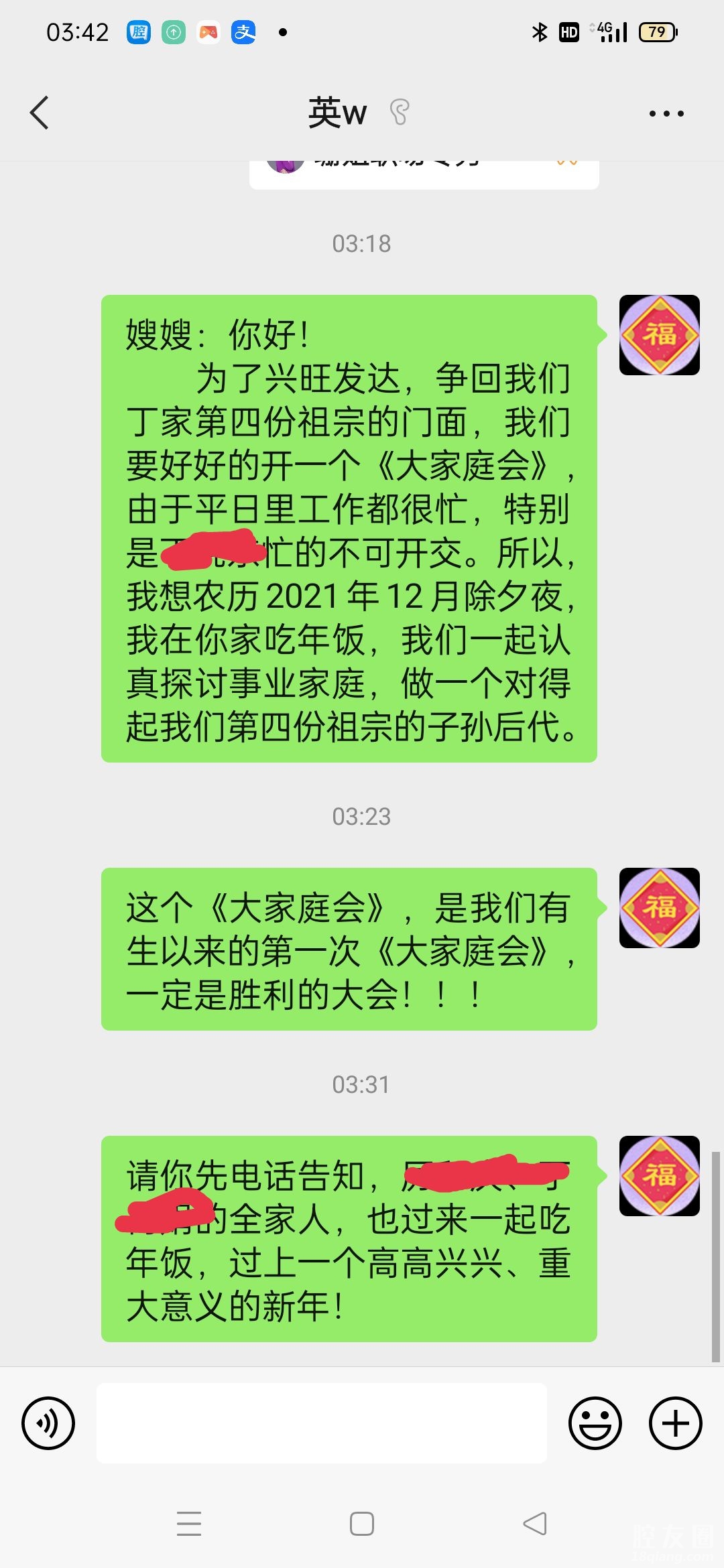Screen dimensions: 724x1568
Task: Open the emoji sticker panel
Action: click(x=595, y=1423)
